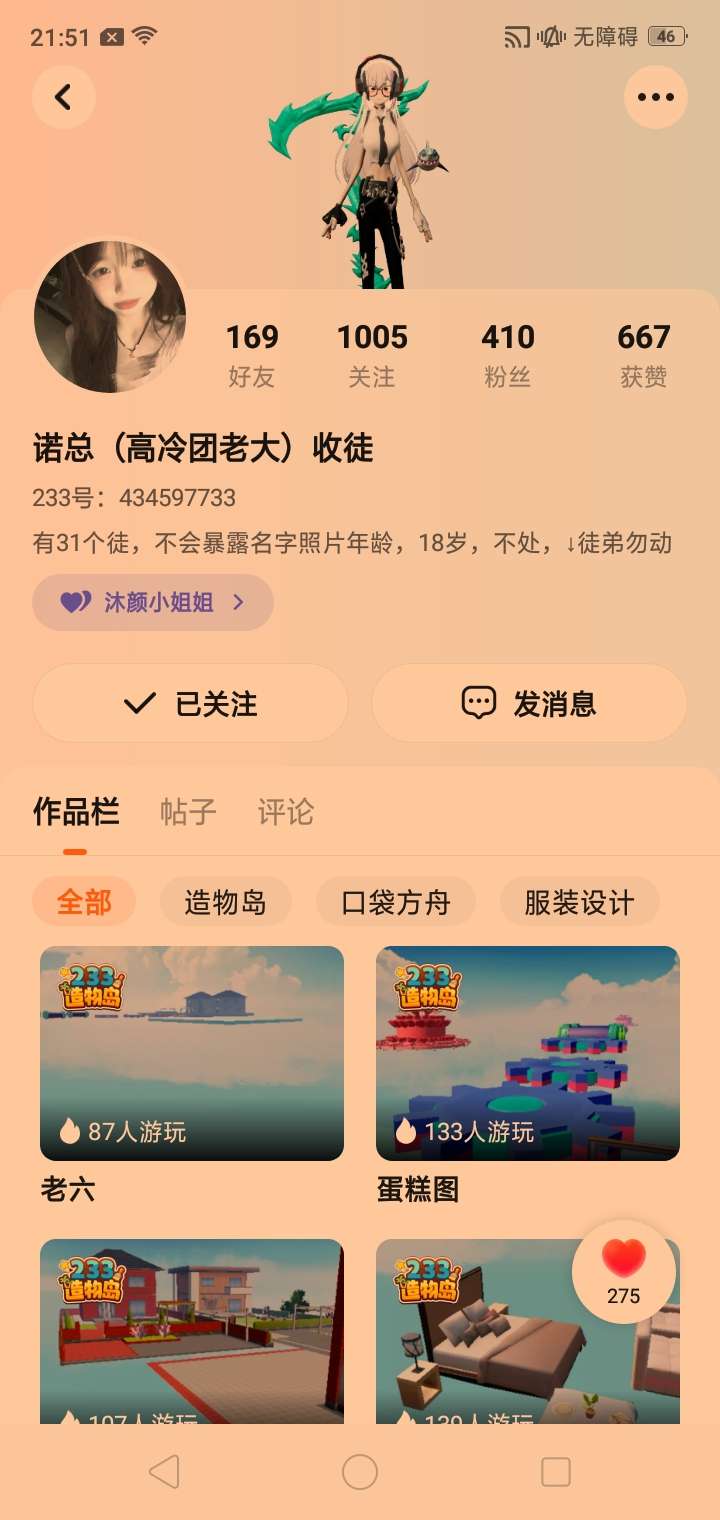View the 410 粉丝 followers list
The height and width of the screenshot is (1520, 720).
[x=508, y=354]
